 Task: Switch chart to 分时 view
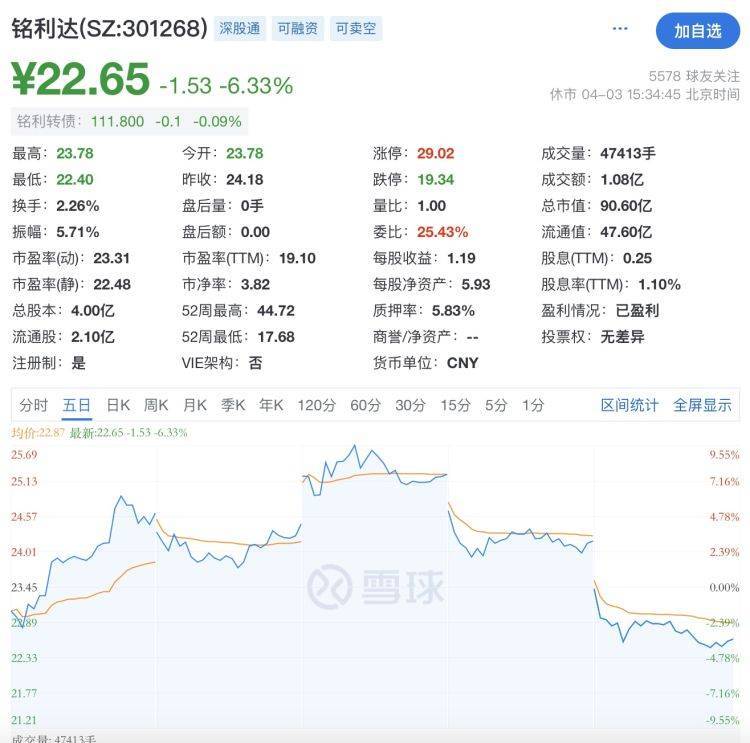[33, 405]
